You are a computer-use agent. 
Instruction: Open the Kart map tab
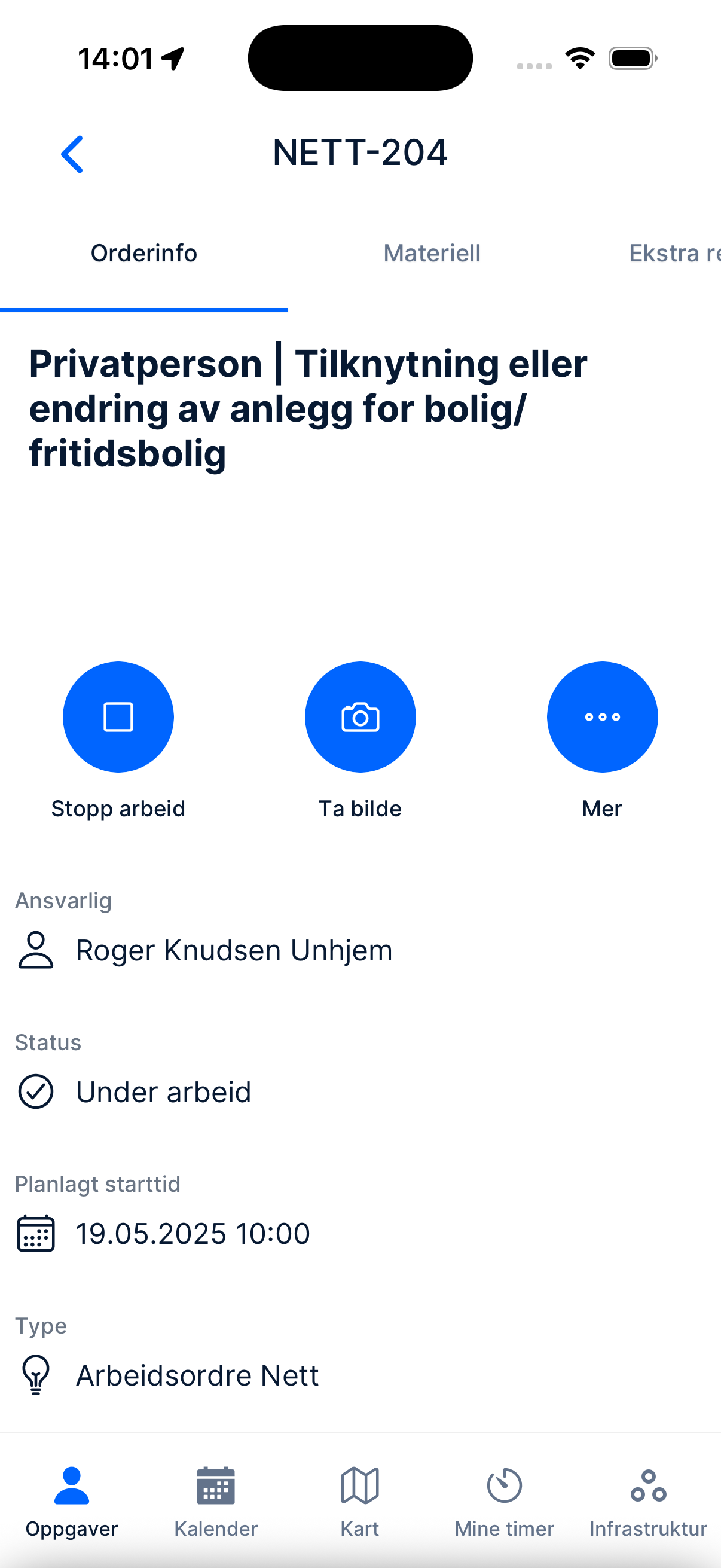[359, 1501]
